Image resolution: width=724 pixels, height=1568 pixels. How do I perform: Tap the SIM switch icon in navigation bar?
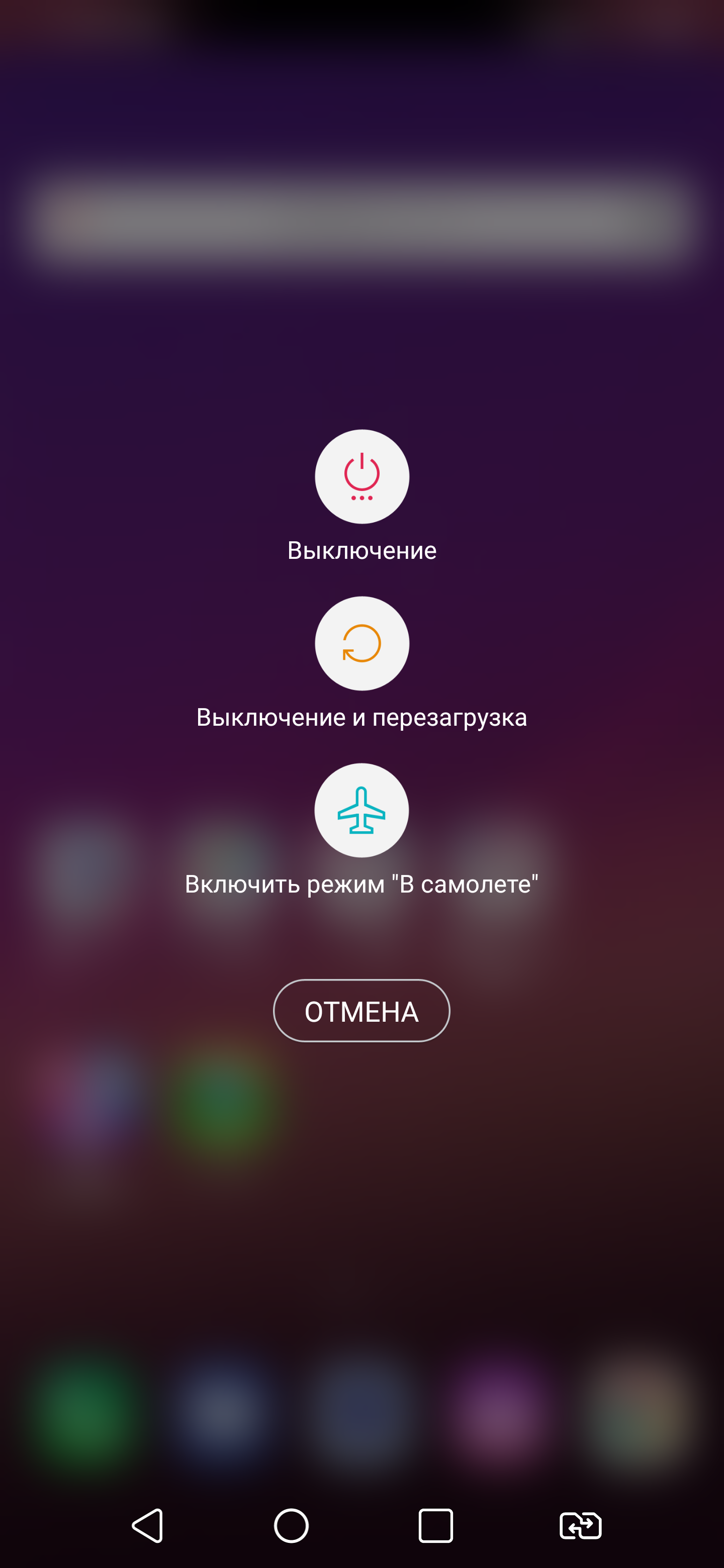pyautogui.click(x=580, y=1525)
